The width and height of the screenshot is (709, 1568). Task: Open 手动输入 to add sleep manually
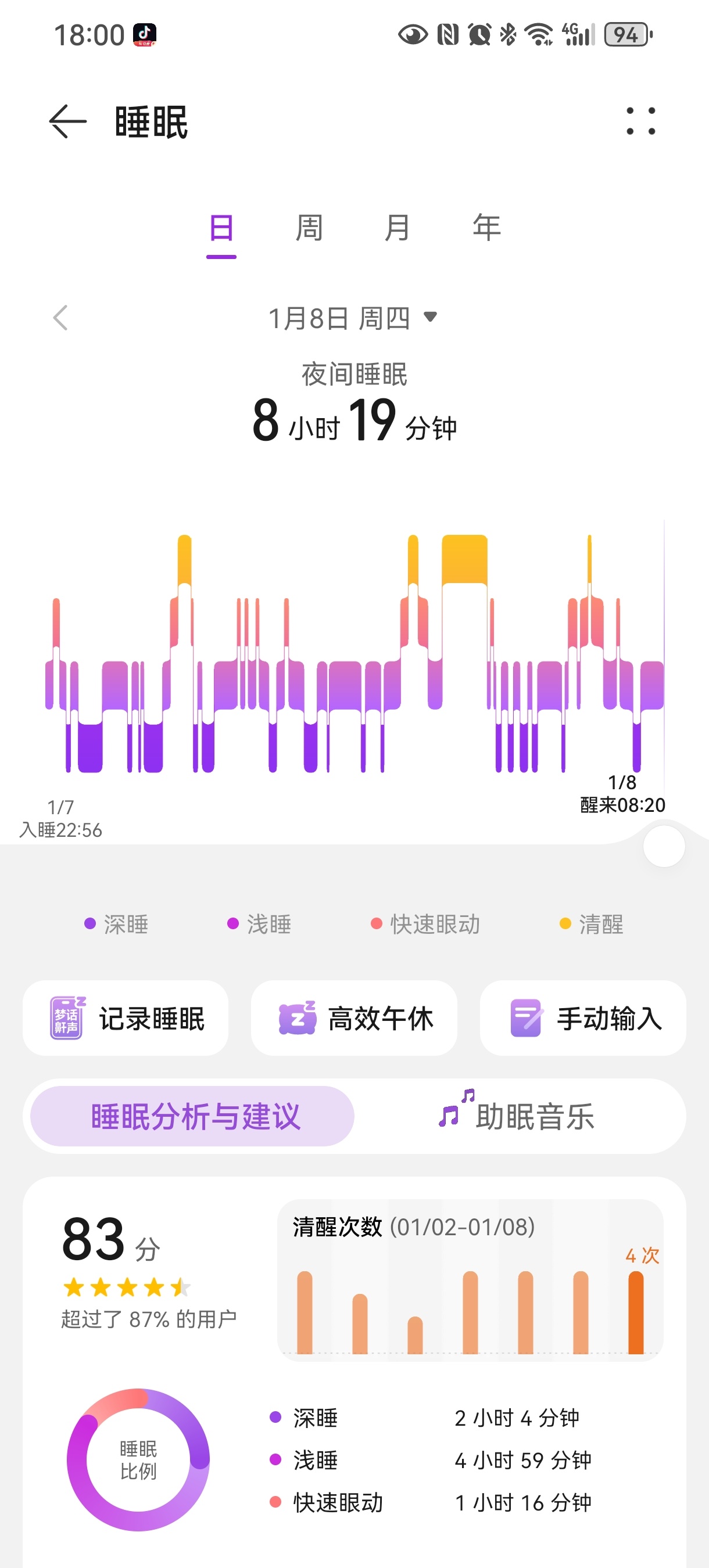[x=583, y=1019]
